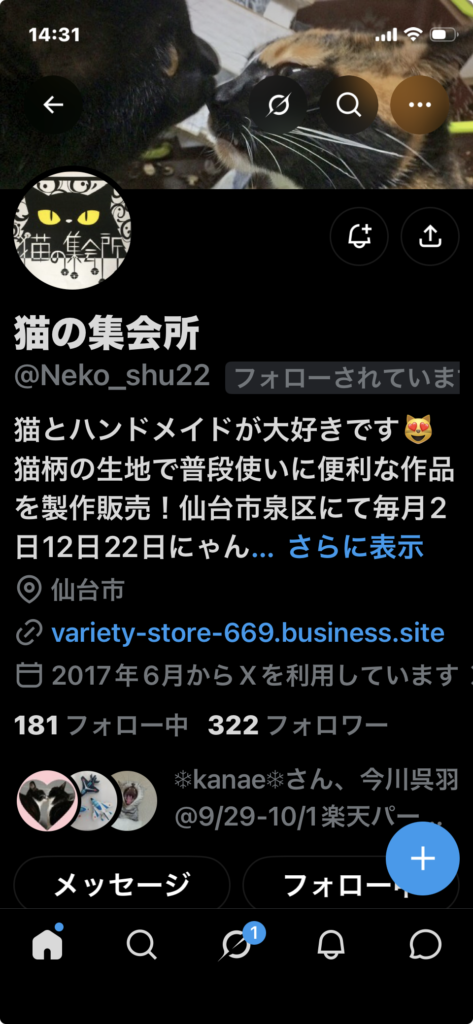473x1024 pixels.
Task: Open the Messages tab in bottom bar
Action: click(425, 944)
